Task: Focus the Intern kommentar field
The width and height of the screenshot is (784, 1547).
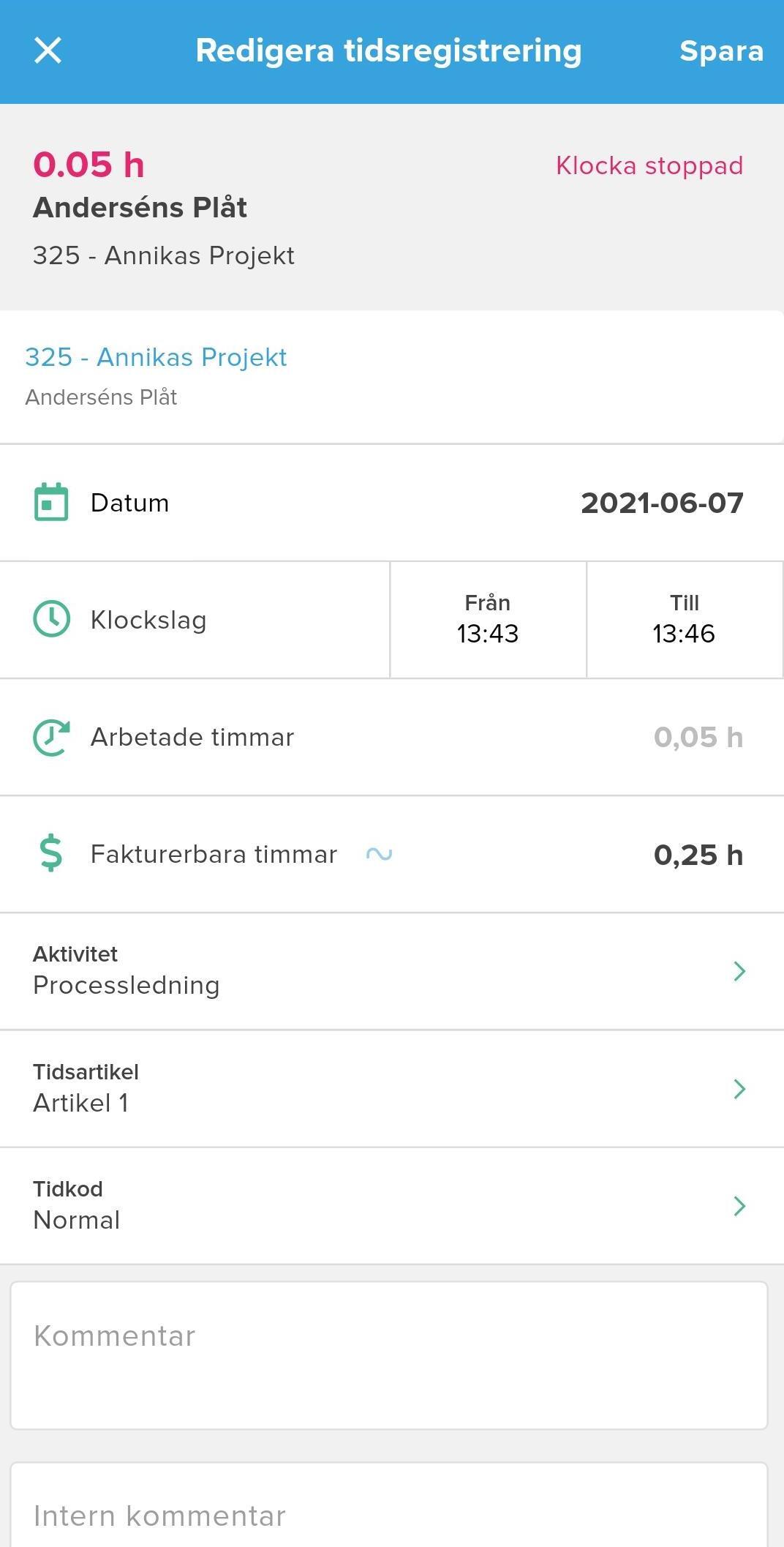Action: click(x=389, y=1505)
